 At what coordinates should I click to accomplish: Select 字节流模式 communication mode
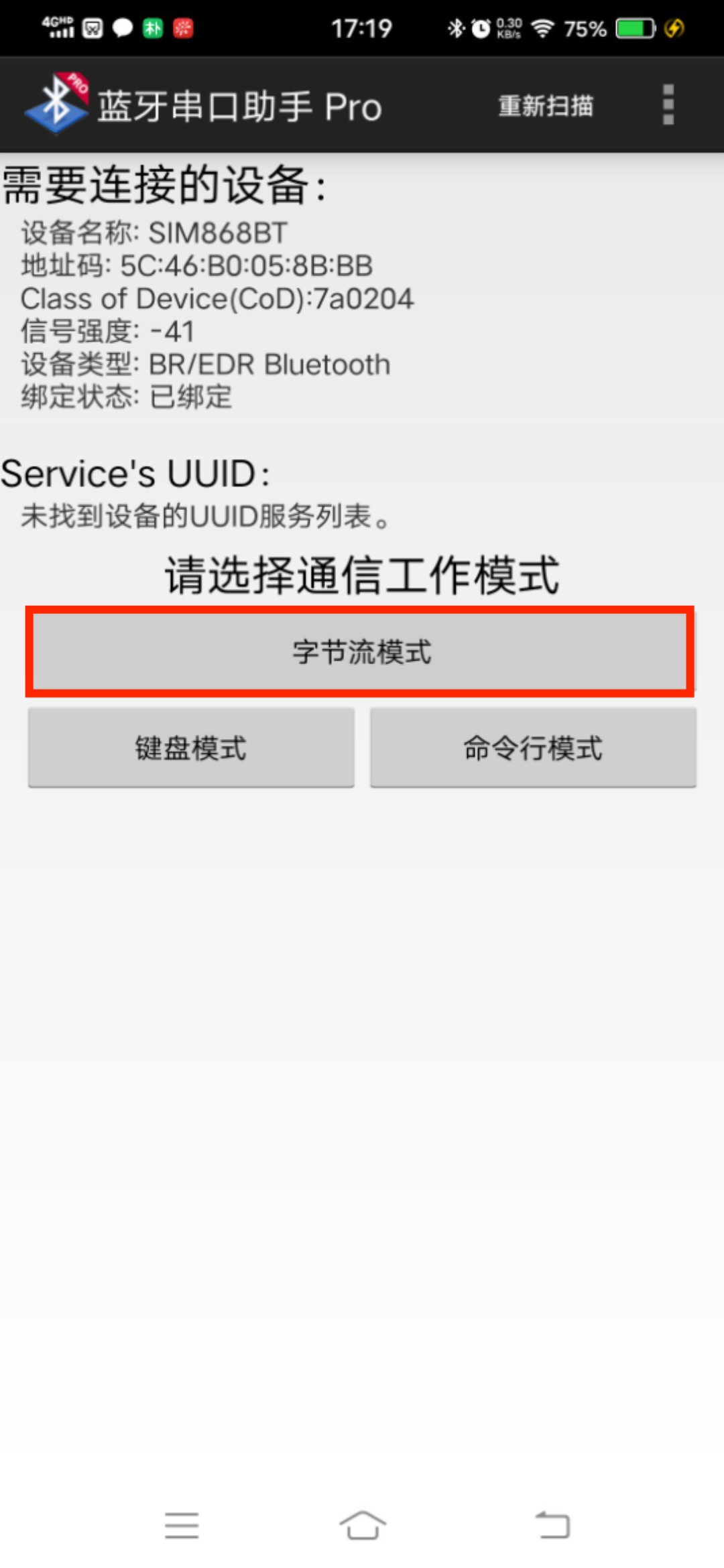(x=361, y=652)
